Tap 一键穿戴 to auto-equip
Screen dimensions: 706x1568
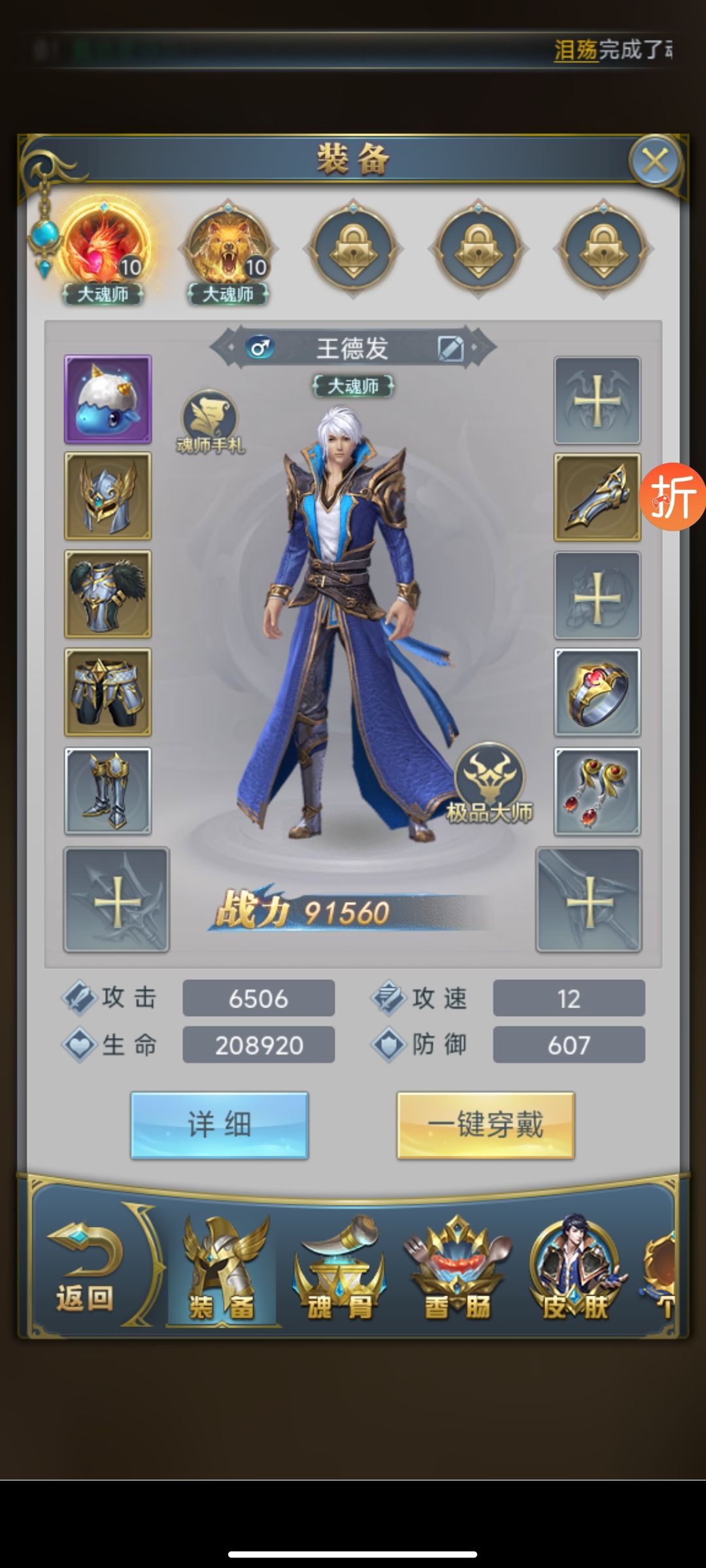tap(486, 1124)
